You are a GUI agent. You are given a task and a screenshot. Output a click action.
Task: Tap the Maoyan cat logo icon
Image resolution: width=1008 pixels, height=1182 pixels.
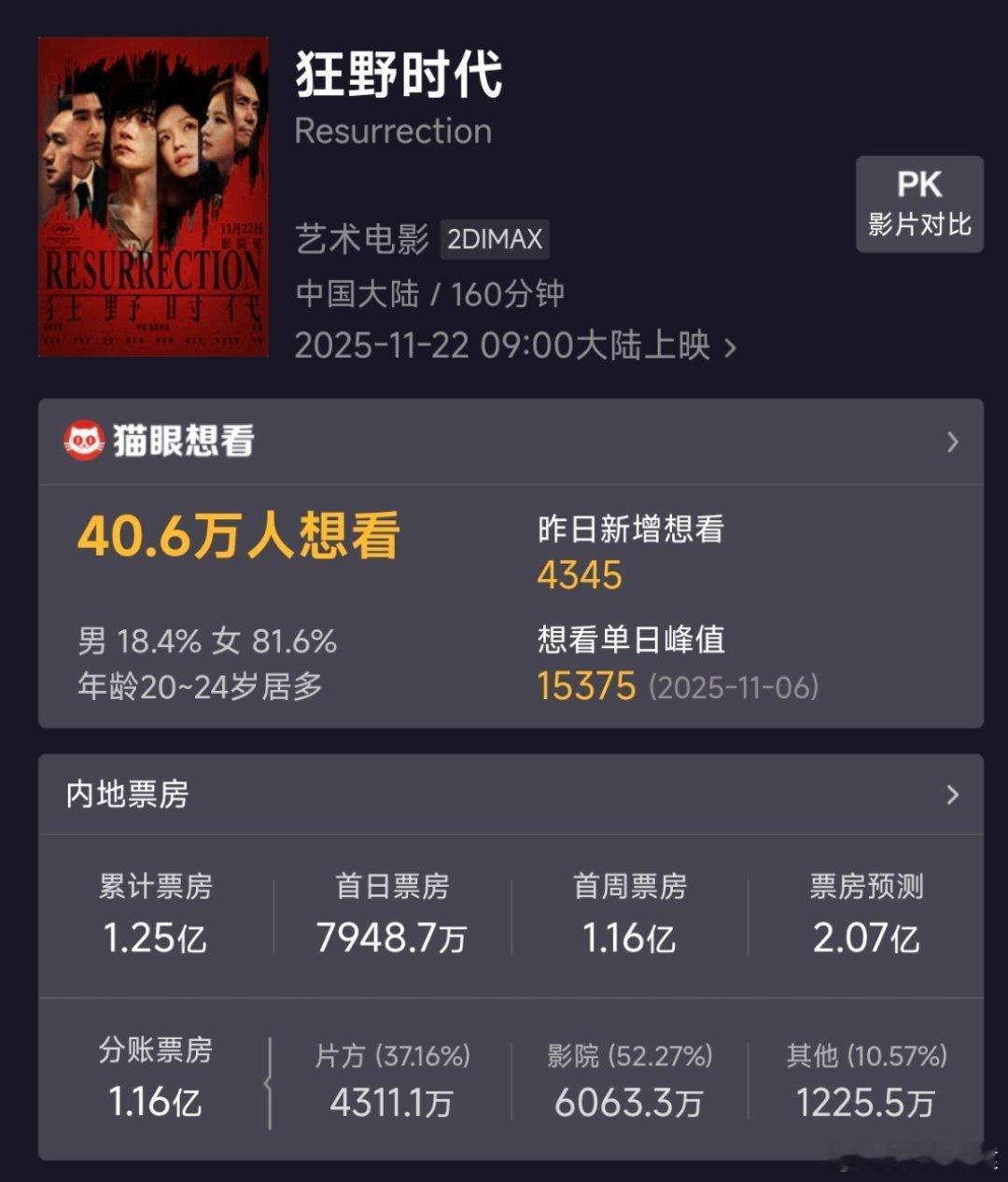[87, 439]
